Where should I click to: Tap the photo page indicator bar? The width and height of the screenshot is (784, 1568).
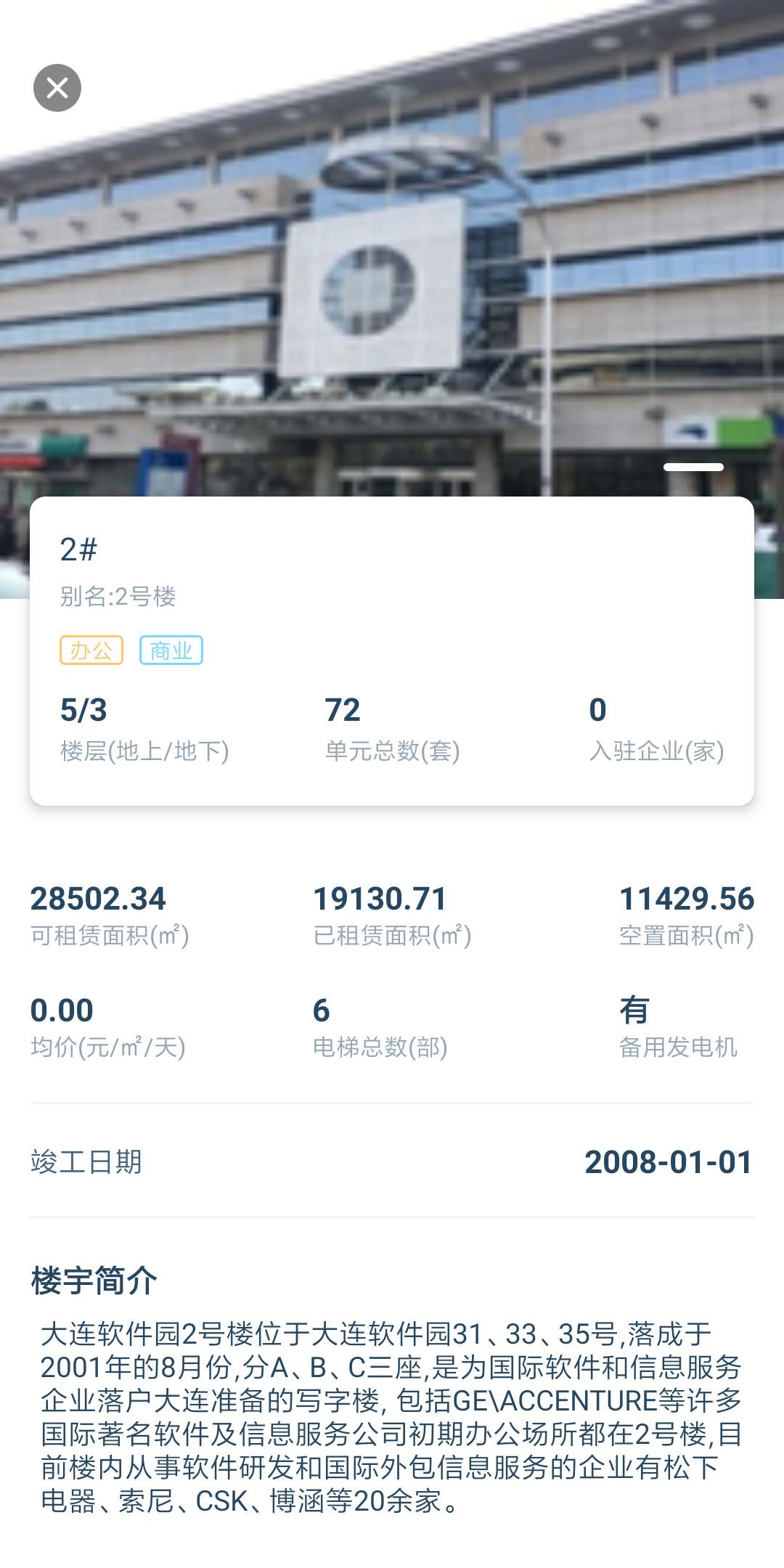pyautogui.click(x=693, y=467)
